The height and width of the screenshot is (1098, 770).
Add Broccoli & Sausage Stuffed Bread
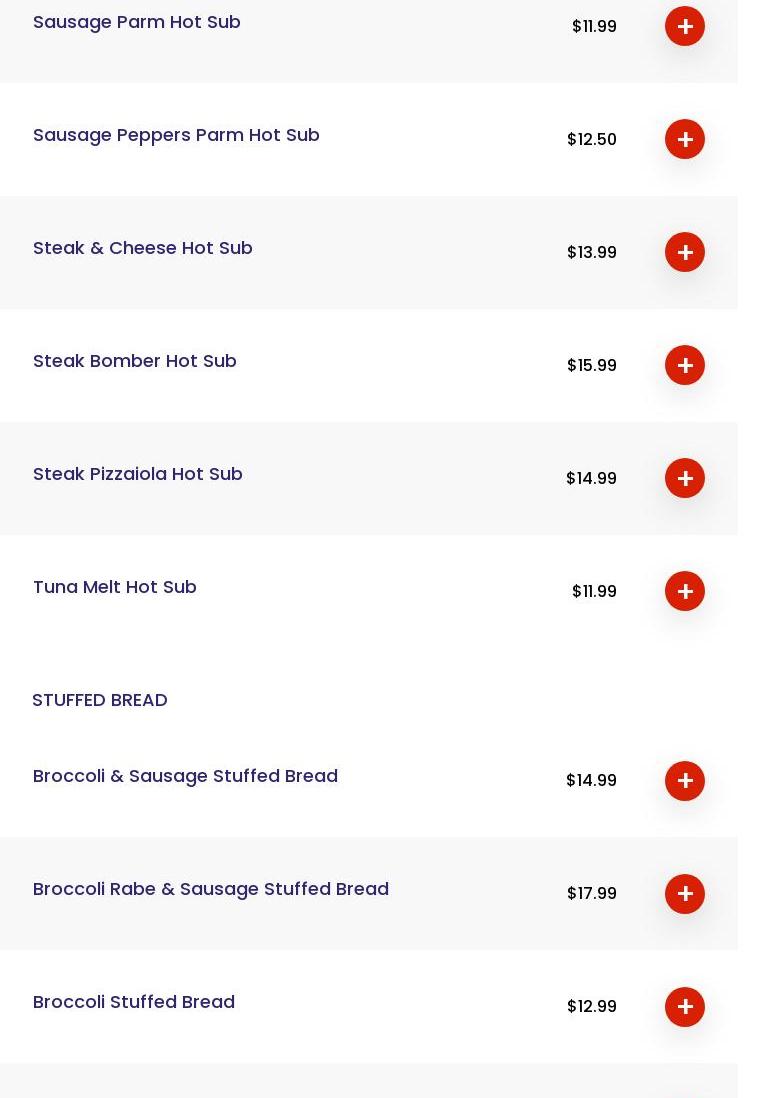point(685,781)
